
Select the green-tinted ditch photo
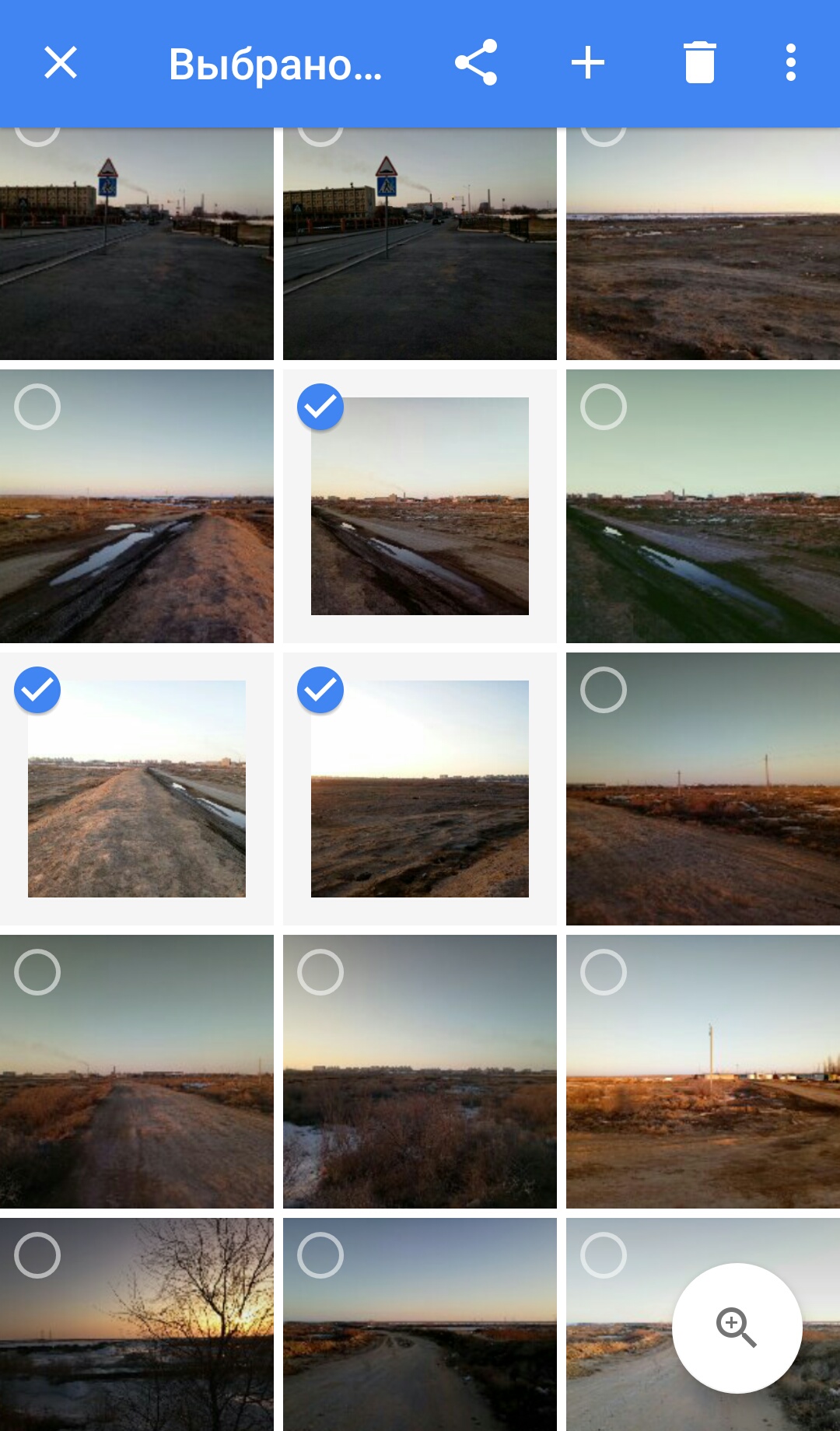tap(604, 407)
